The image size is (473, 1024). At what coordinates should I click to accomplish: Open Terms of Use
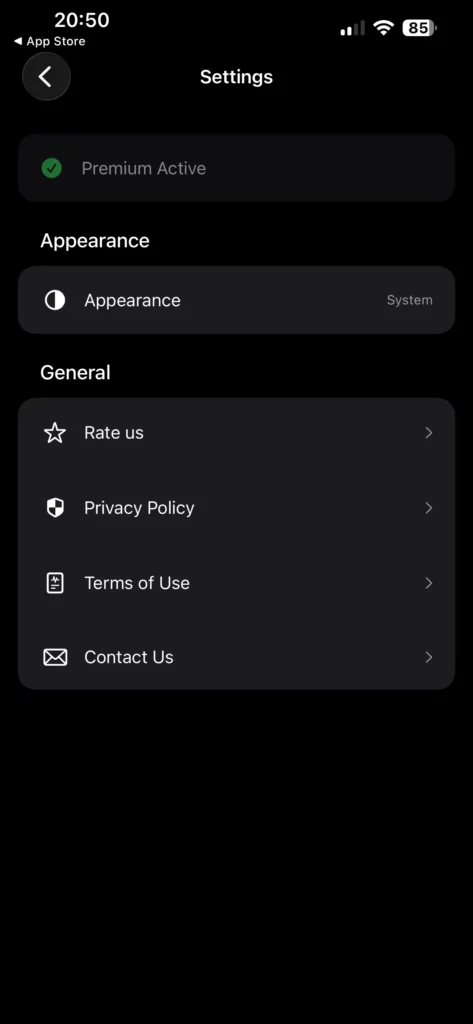tap(236, 583)
